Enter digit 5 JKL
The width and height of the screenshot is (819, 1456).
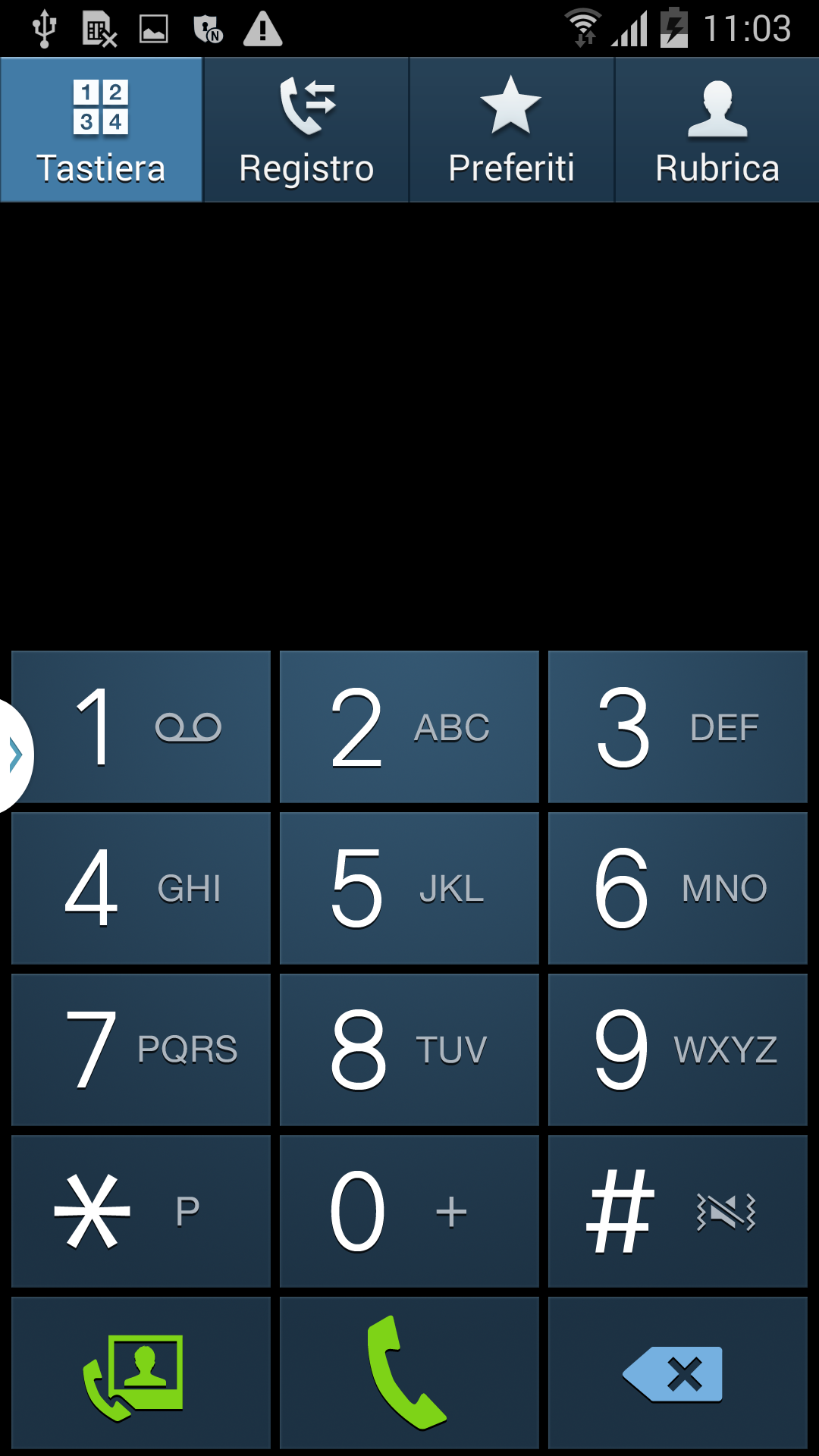tap(409, 888)
